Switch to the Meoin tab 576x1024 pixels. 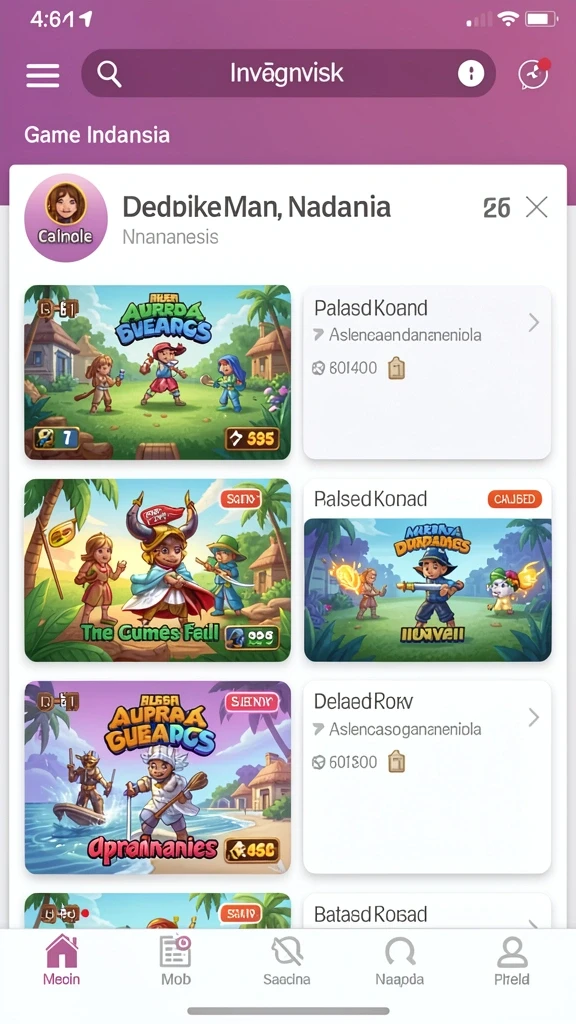(62, 960)
